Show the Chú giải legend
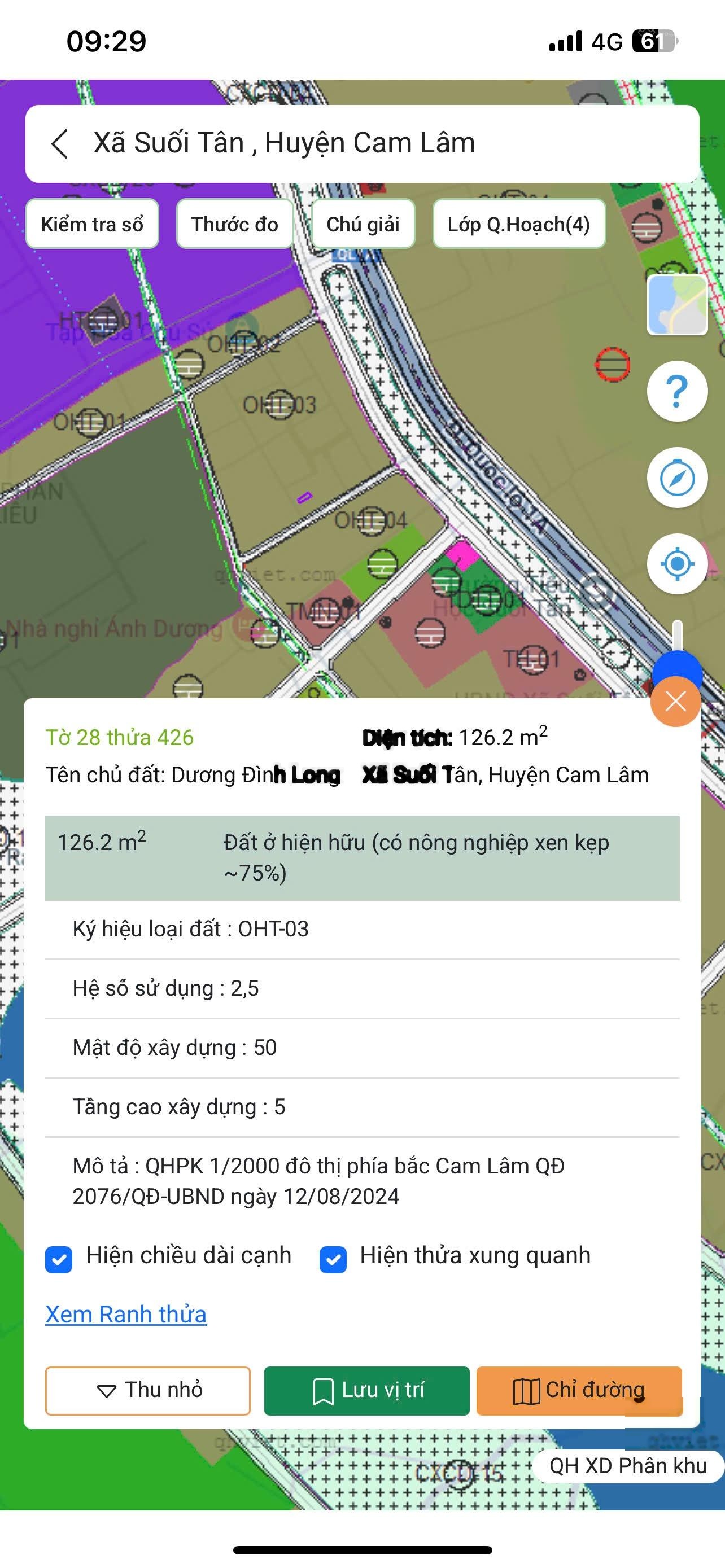This screenshot has width=725, height=1568. coord(363,225)
